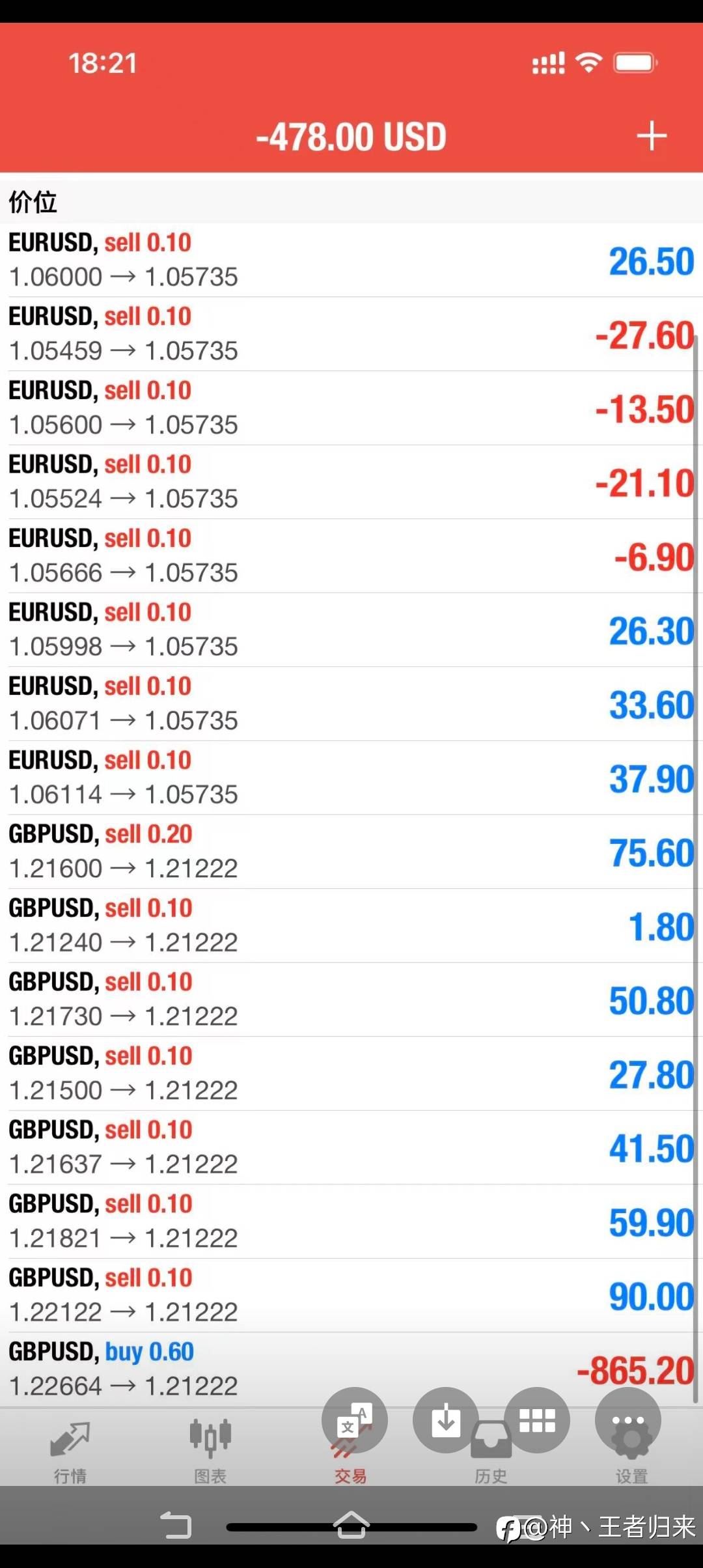
Task: Open the GBPUSD buy 0.60 position
Action: pos(351,1369)
